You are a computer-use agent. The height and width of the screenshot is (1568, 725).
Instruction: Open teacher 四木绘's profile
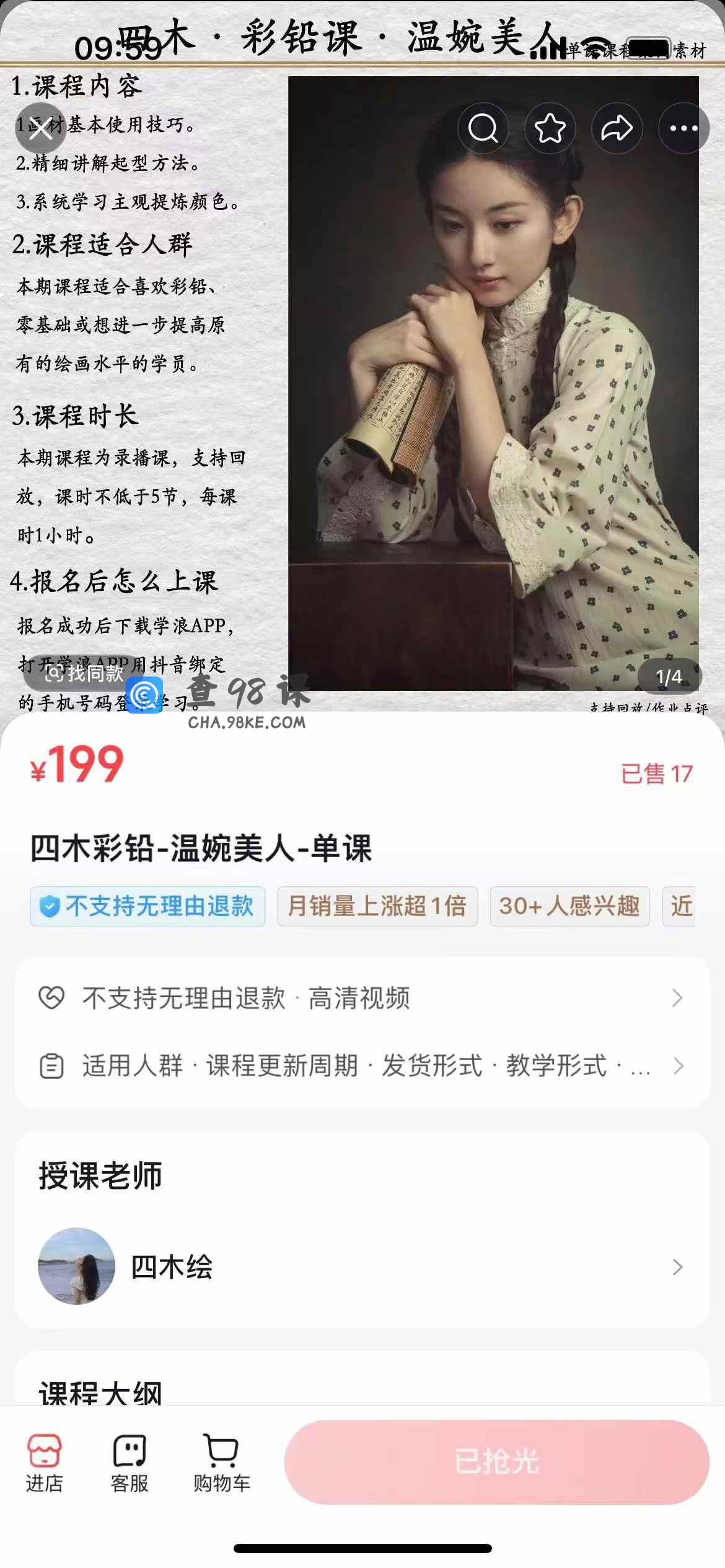coord(362,1266)
